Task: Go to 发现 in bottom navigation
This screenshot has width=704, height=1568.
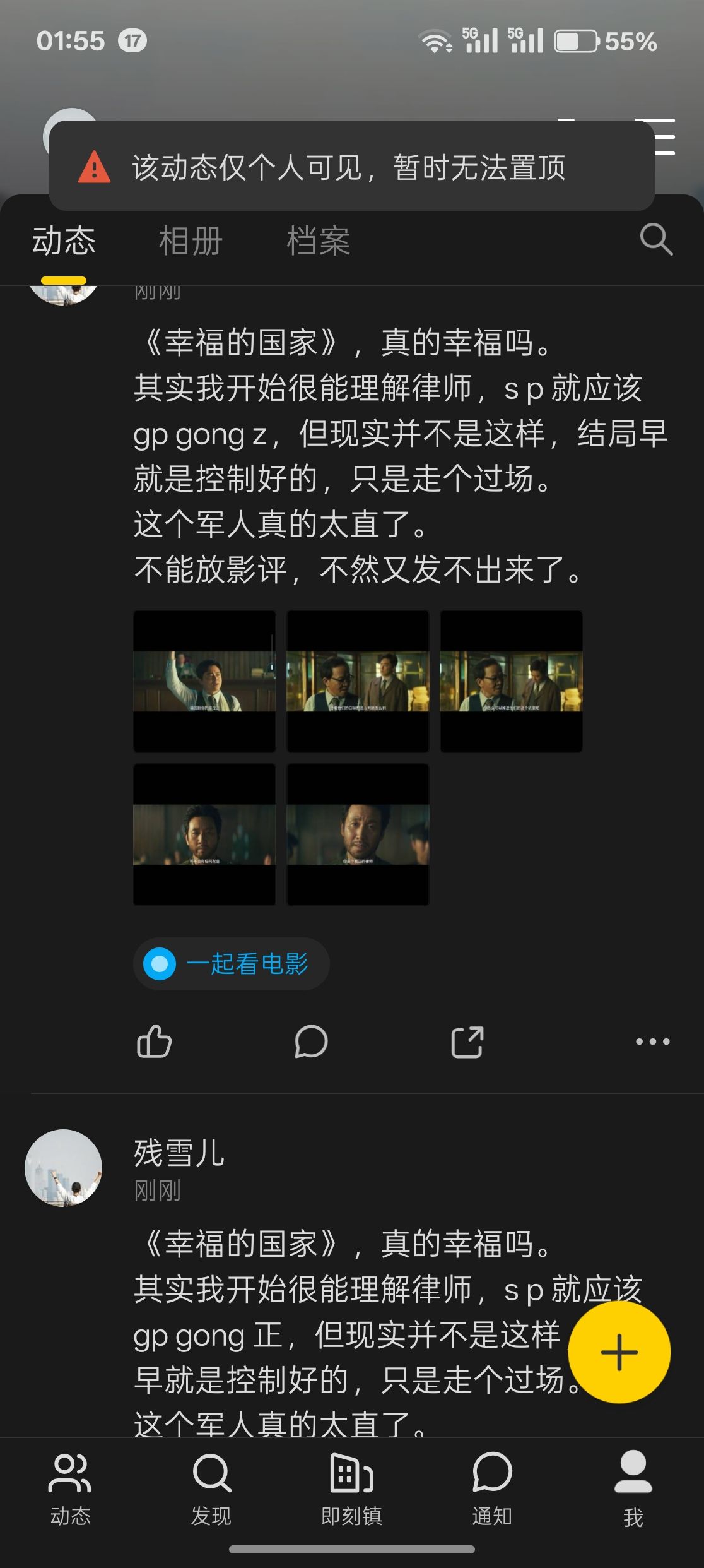Action: click(x=211, y=1489)
